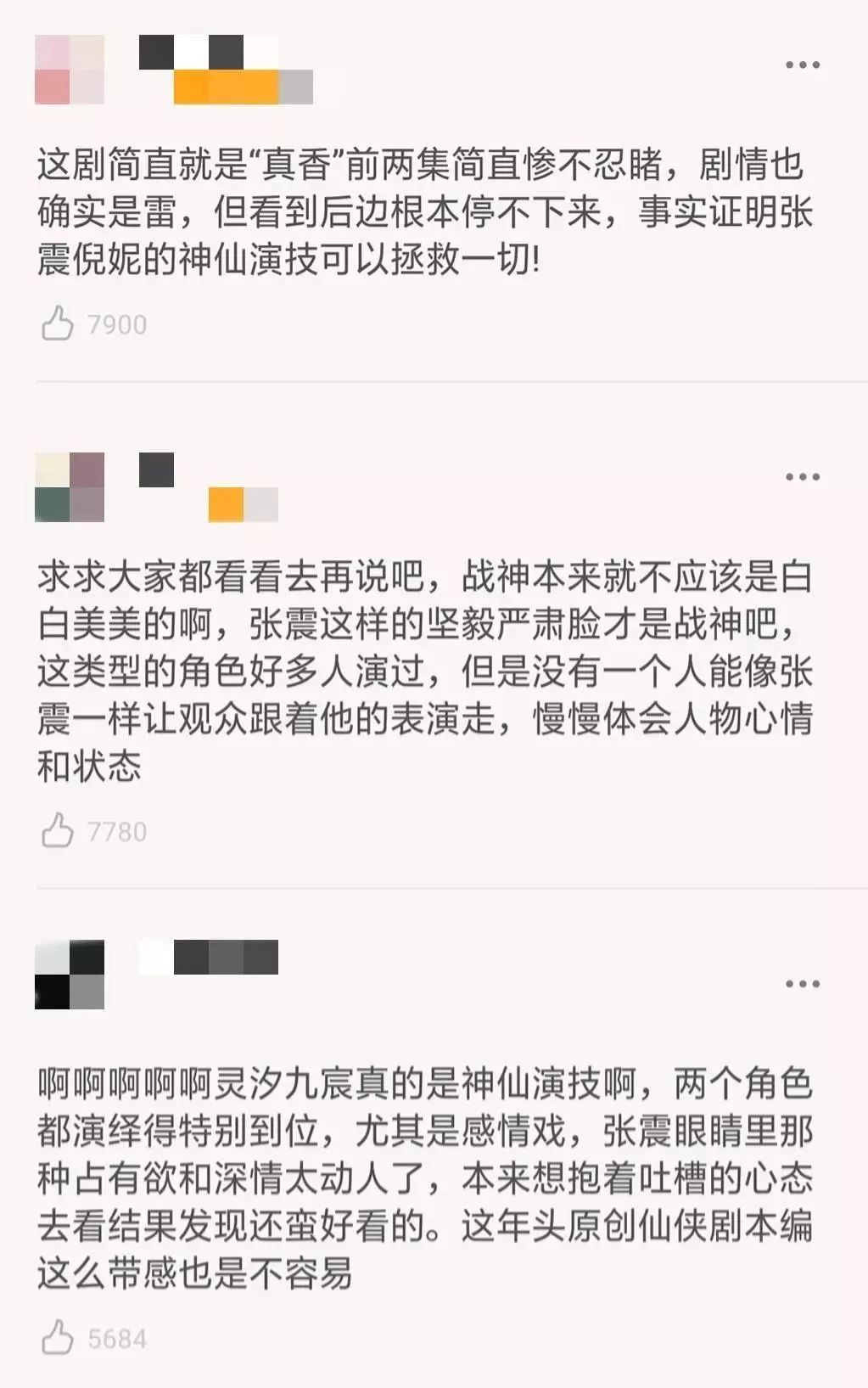The width and height of the screenshot is (868, 1388).
Task: Open more options on the "真香" comment
Action: tap(802, 65)
